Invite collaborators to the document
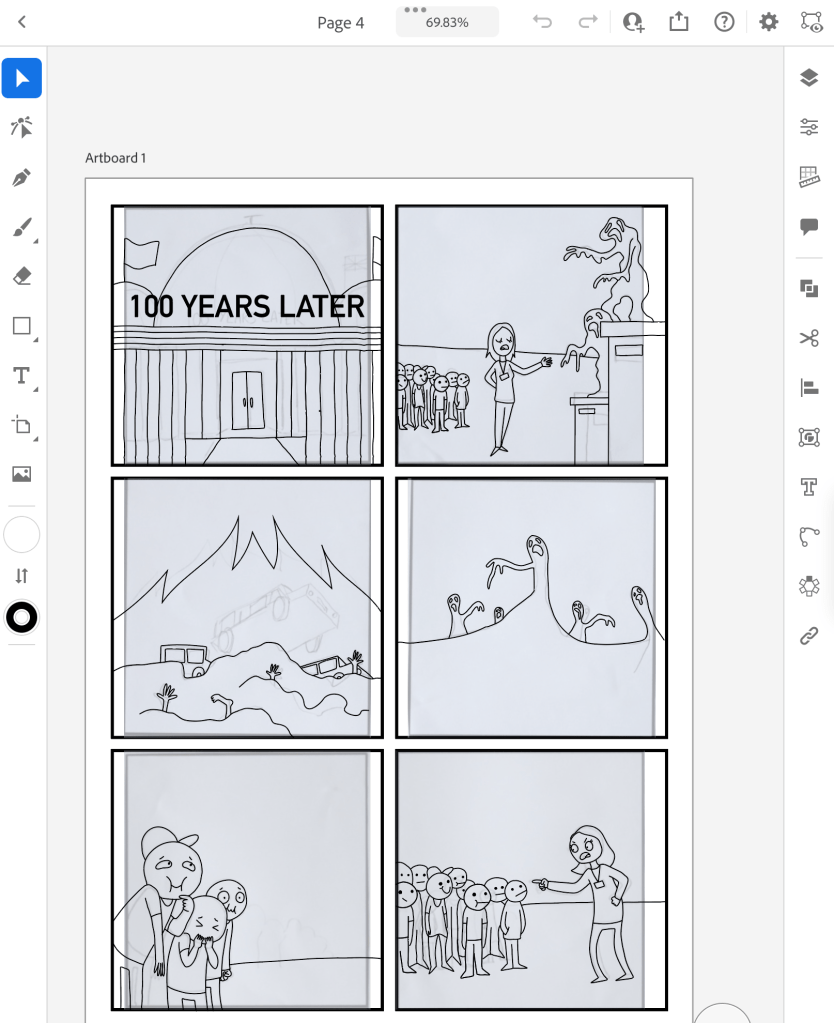The image size is (834, 1023). coord(633,22)
